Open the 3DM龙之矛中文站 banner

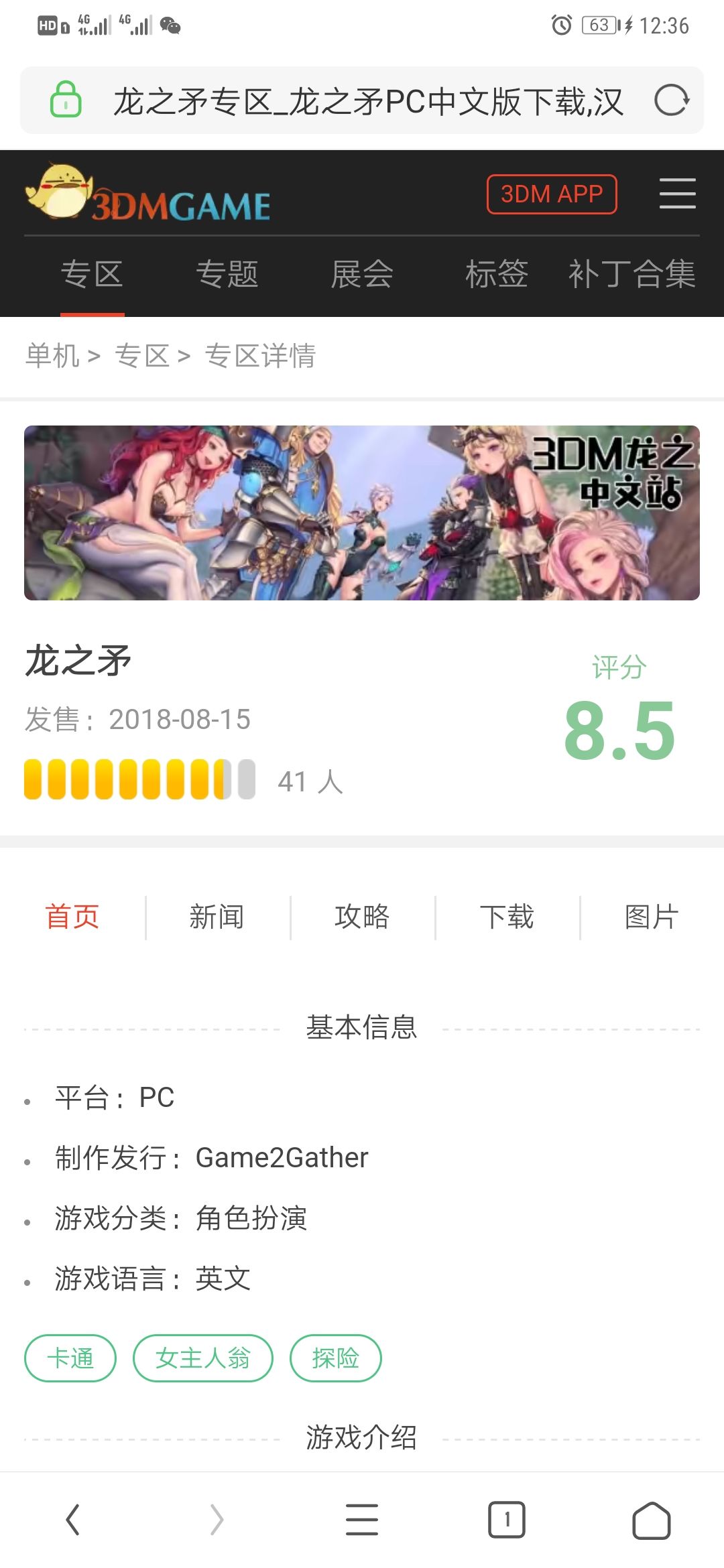point(362,513)
